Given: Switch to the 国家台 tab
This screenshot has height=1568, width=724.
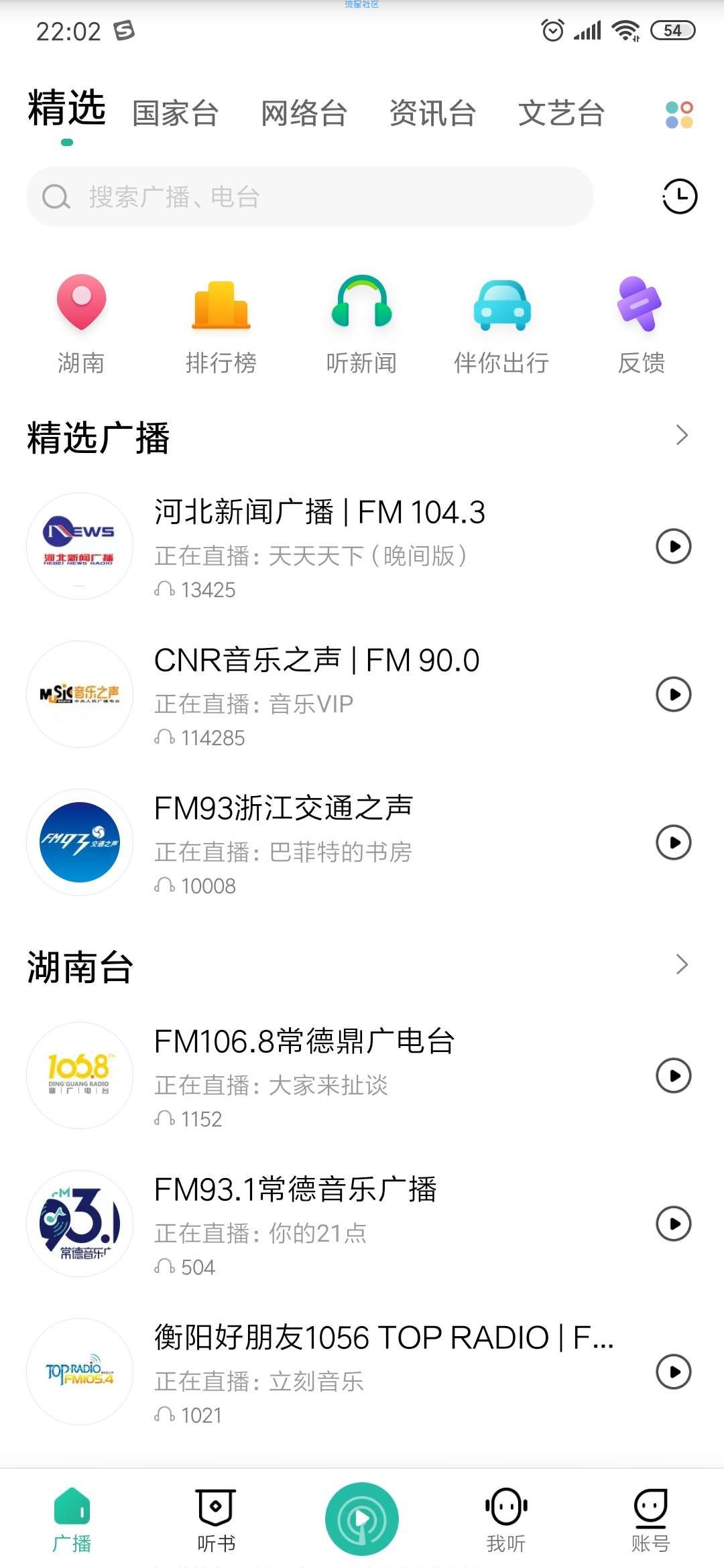Looking at the screenshot, I should coord(176,113).
